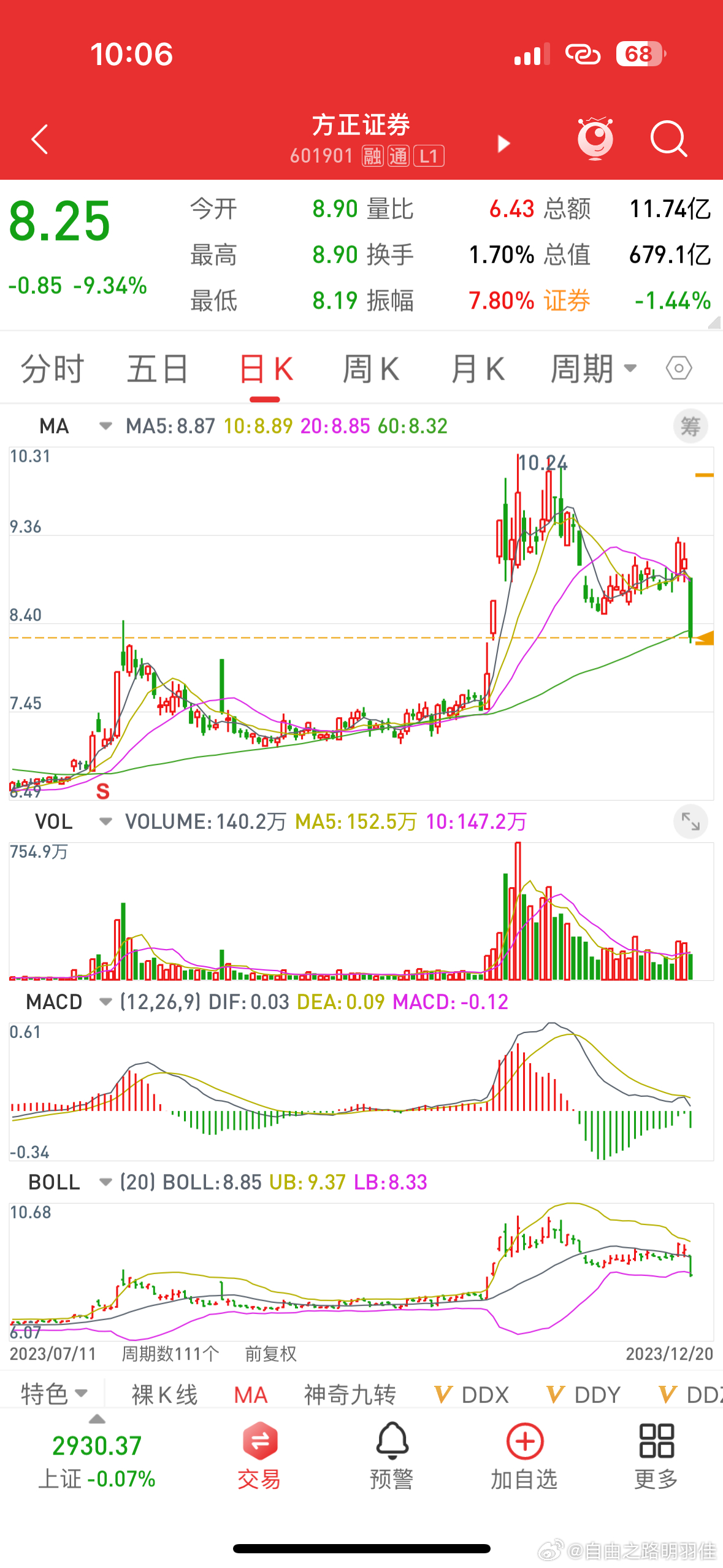This screenshot has width=723, height=1568.
Task: Switch to the 五日 chart tab
Action: click(157, 369)
